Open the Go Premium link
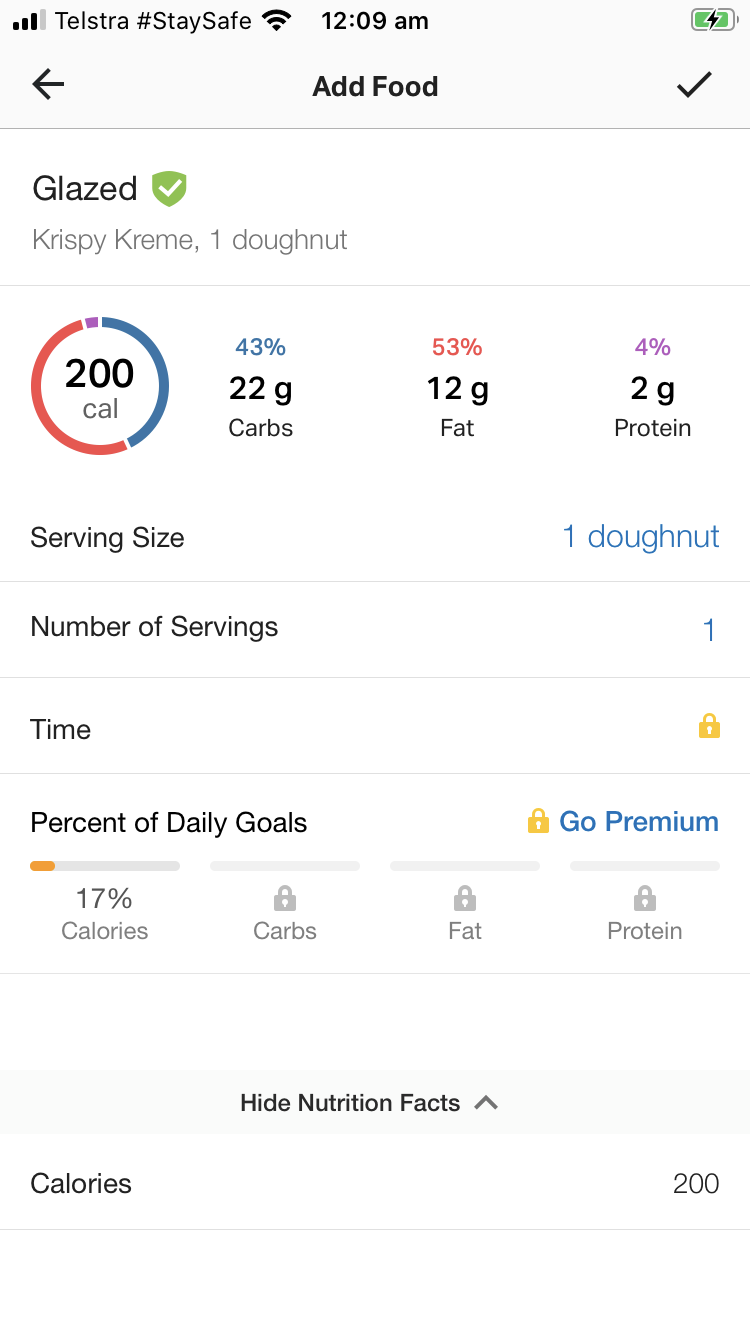Viewport: 750px width, 1334px height. coord(637,822)
